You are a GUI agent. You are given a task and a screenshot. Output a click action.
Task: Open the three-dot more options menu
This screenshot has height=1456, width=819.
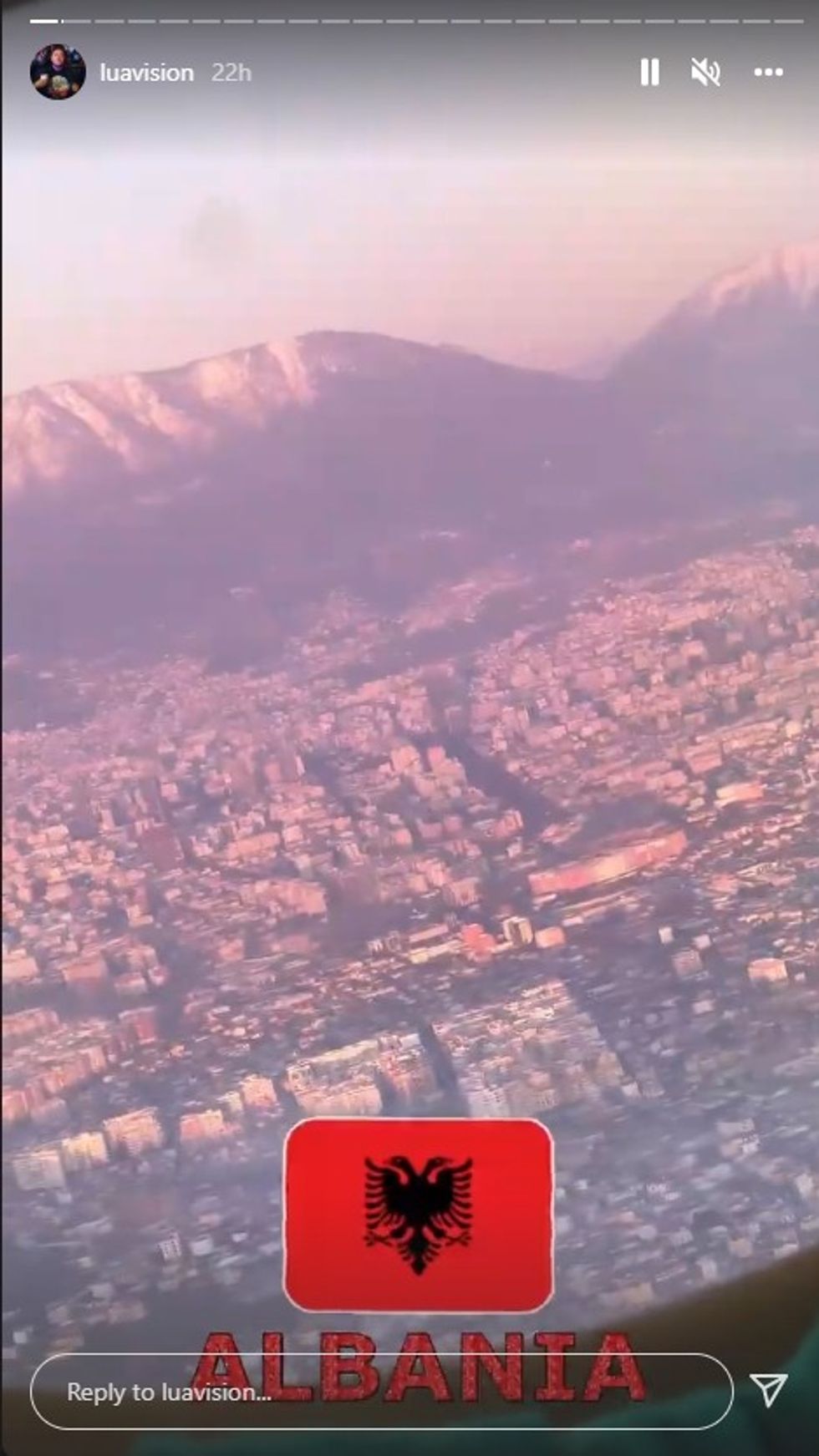(x=768, y=73)
